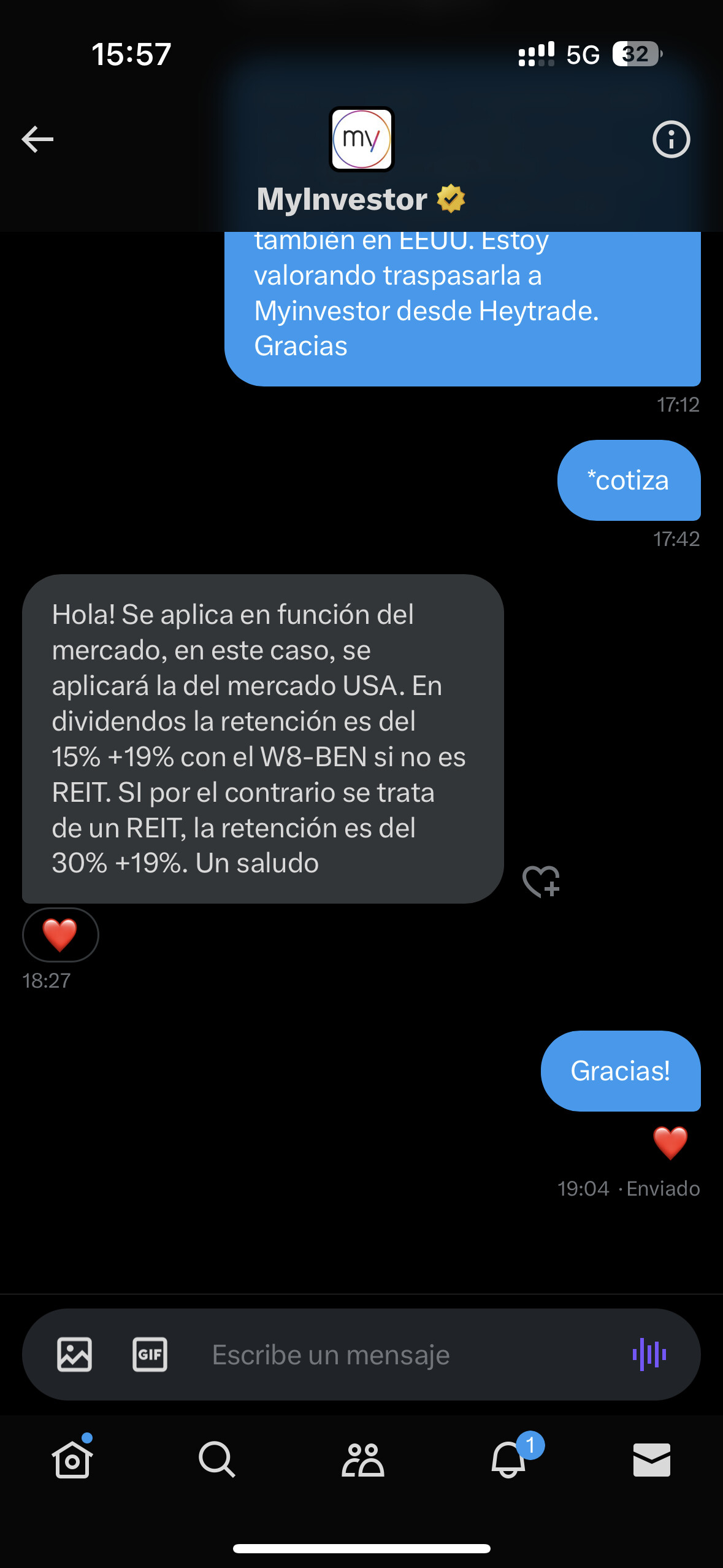Go back with the arrow icon
The image size is (723, 1568).
(37, 139)
